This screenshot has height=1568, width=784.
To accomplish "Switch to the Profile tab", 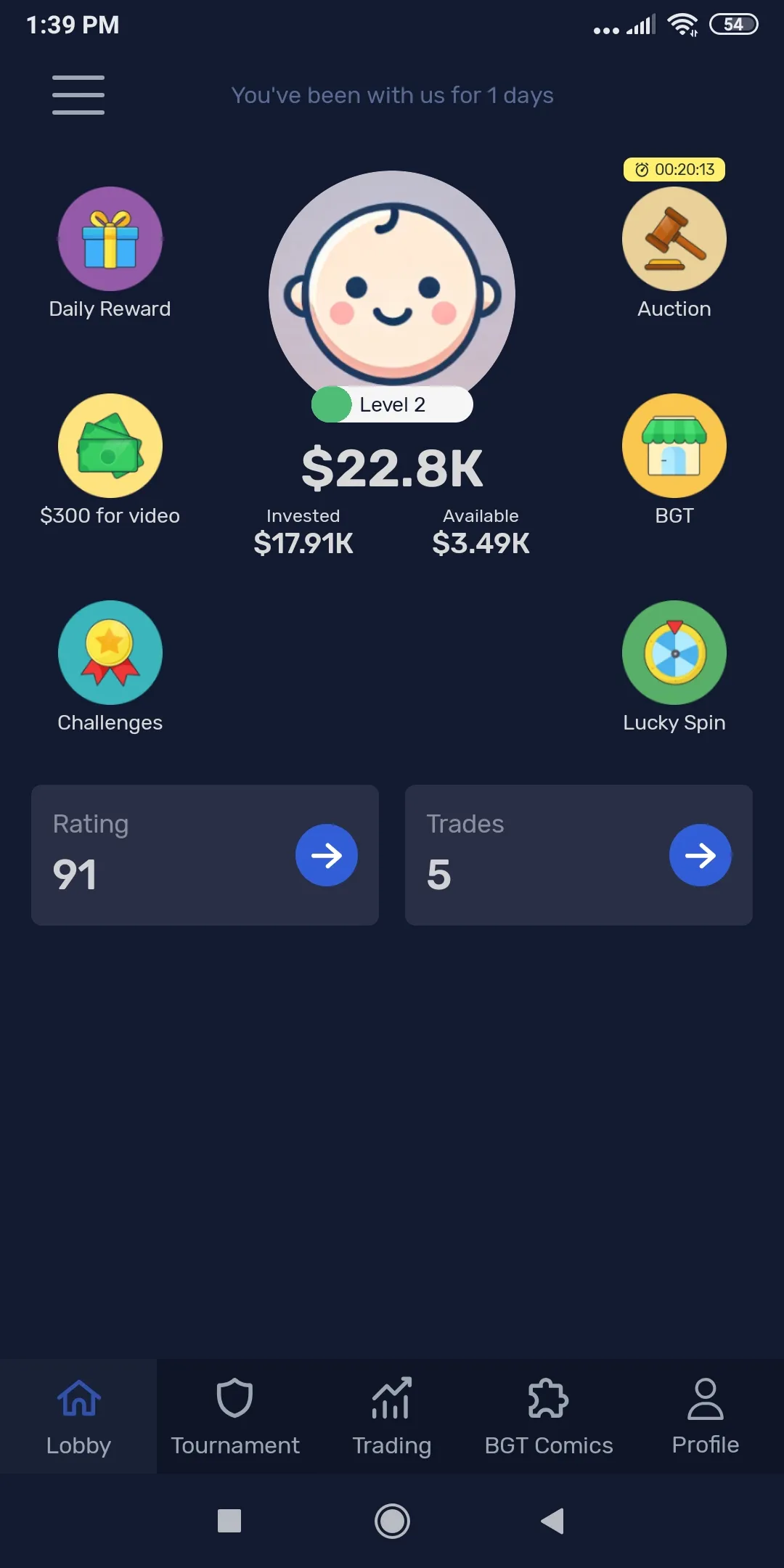I will point(703,1416).
